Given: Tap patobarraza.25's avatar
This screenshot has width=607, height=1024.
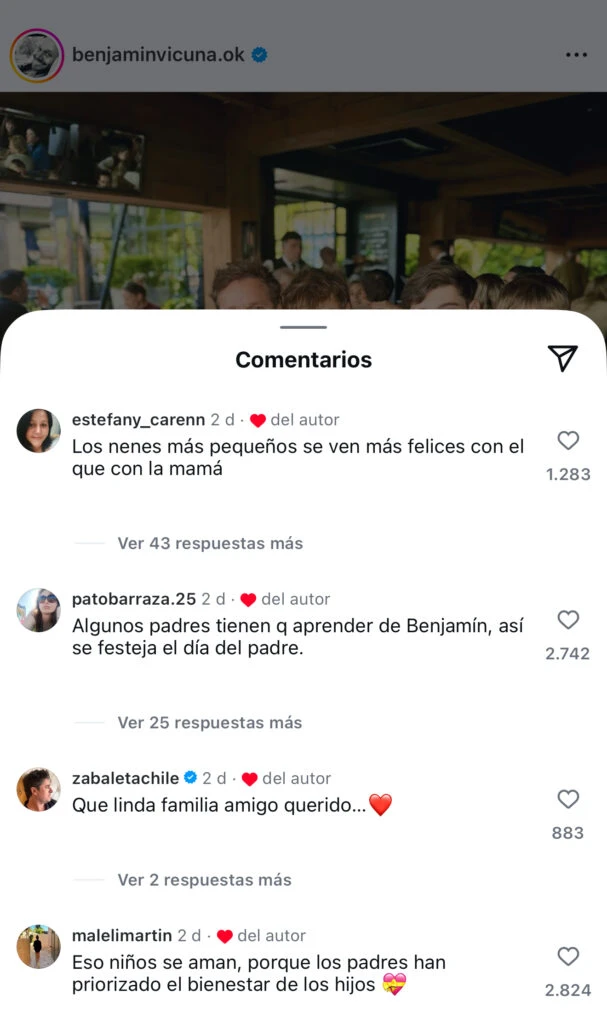Looking at the screenshot, I should pos(39,610).
